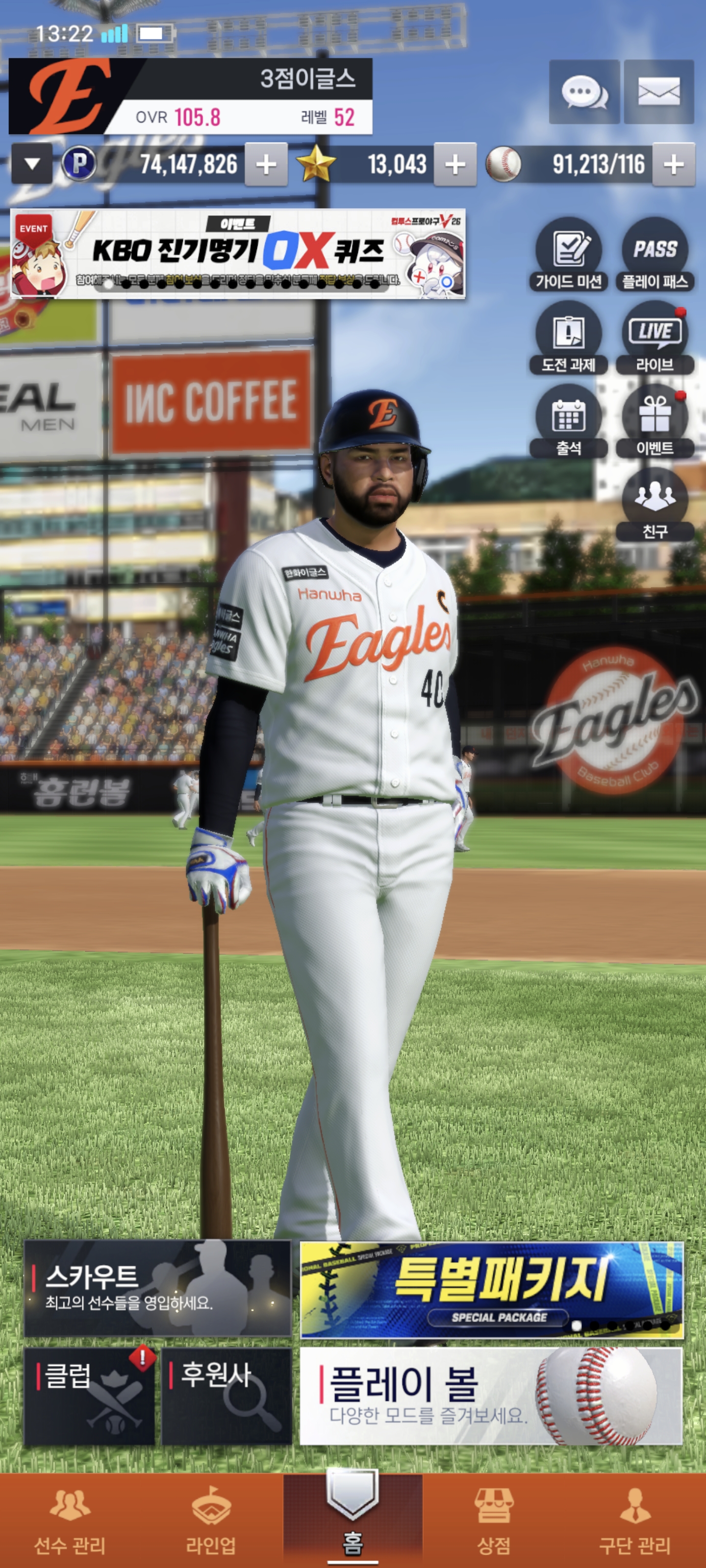Open the mailbox envelope icon

tap(658, 92)
